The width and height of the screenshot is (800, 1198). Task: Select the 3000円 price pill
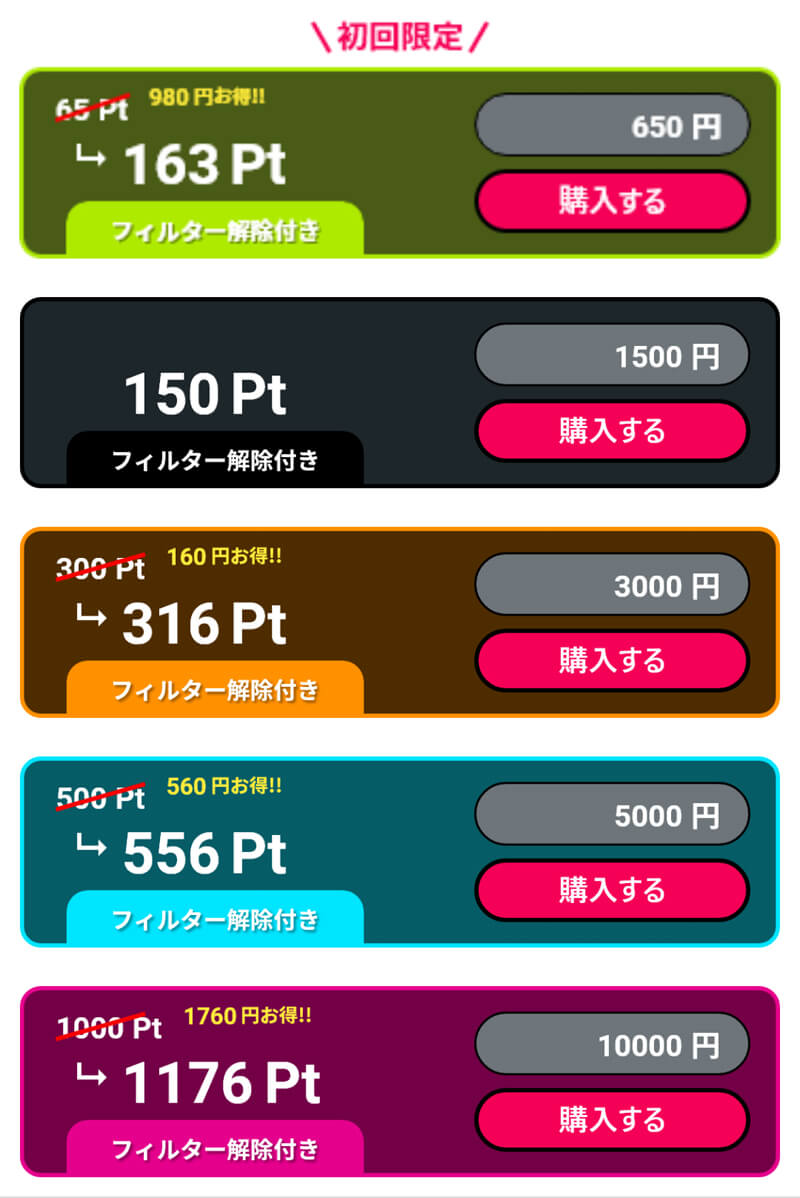coord(612,586)
